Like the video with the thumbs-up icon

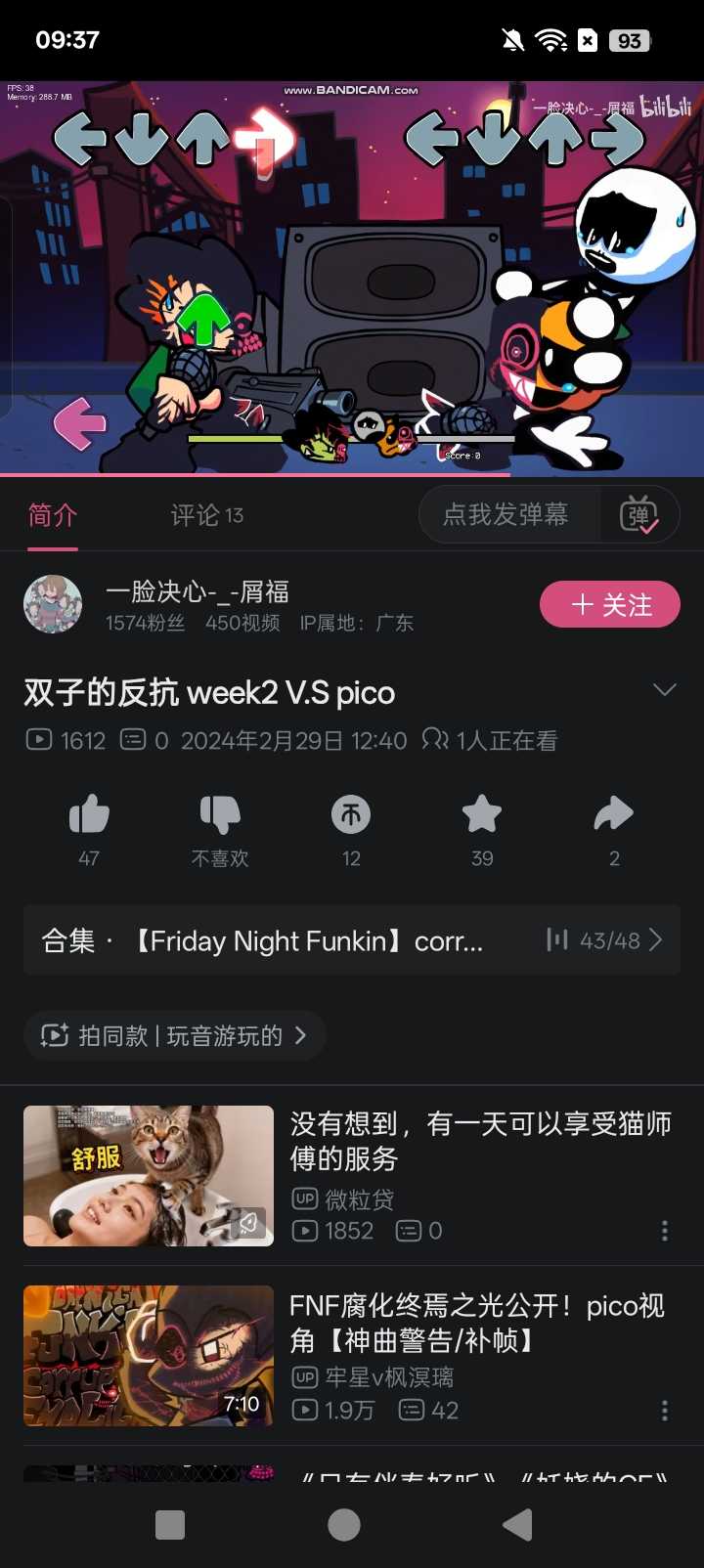pos(89,815)
